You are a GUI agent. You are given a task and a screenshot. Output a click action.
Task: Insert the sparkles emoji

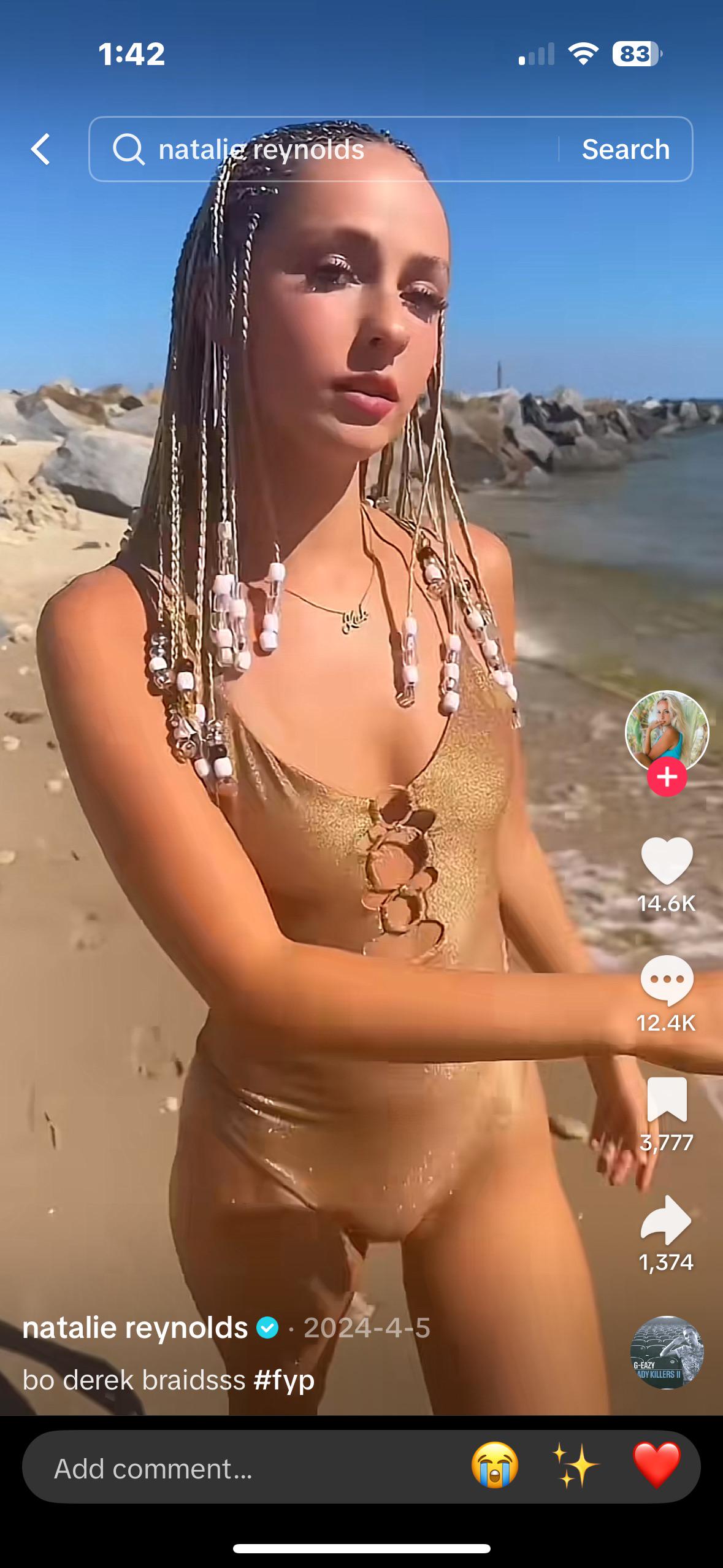pyautogui.click(x=575, y=1466)
